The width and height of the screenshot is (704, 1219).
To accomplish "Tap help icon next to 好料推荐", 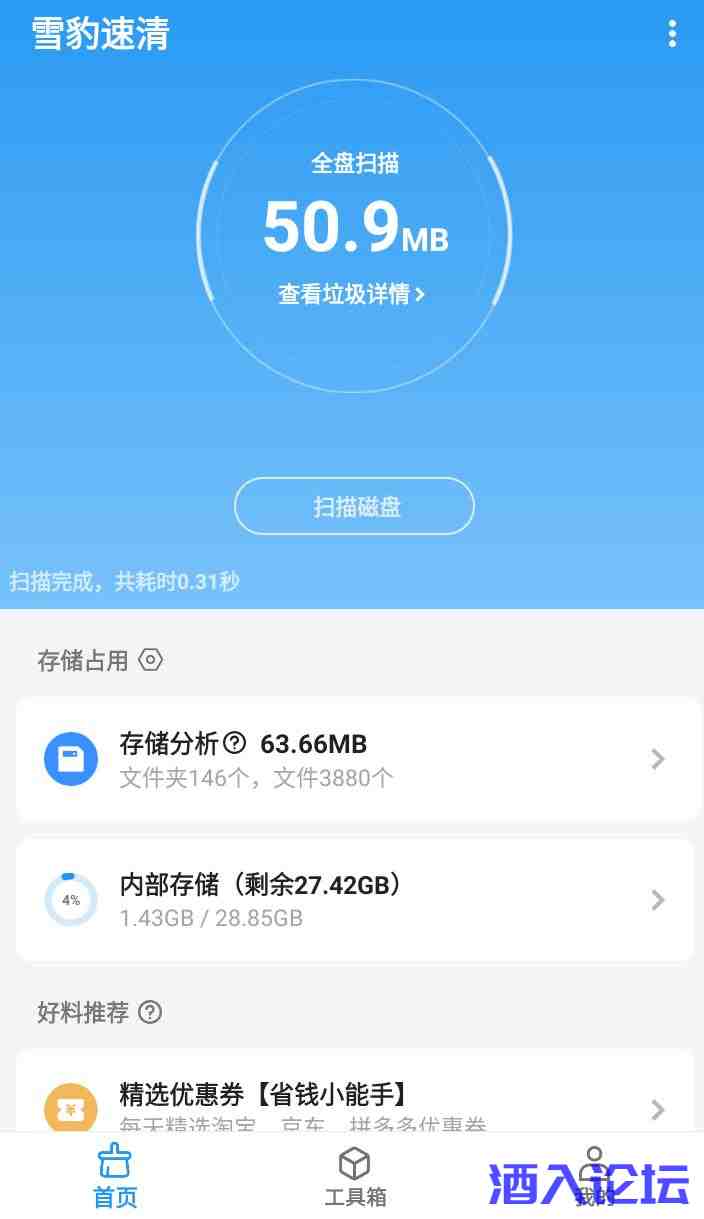I will click(x=150, y=1012).
